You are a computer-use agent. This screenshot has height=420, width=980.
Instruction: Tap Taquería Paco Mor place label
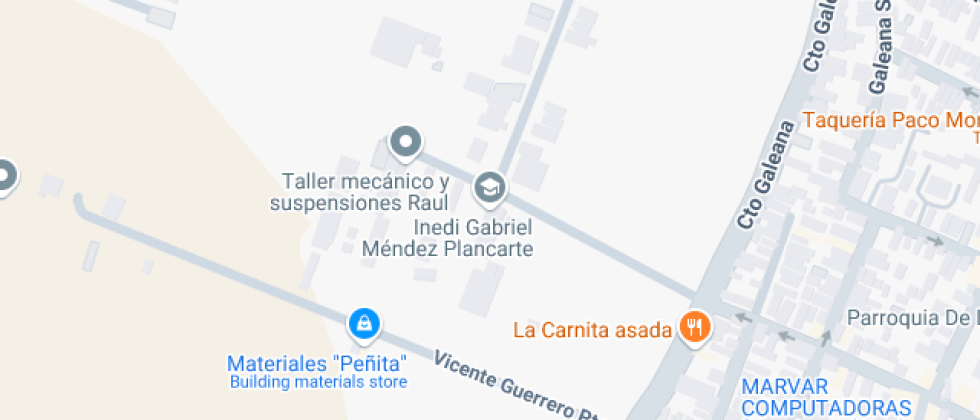pyautogui.click(x=891, y=119)
